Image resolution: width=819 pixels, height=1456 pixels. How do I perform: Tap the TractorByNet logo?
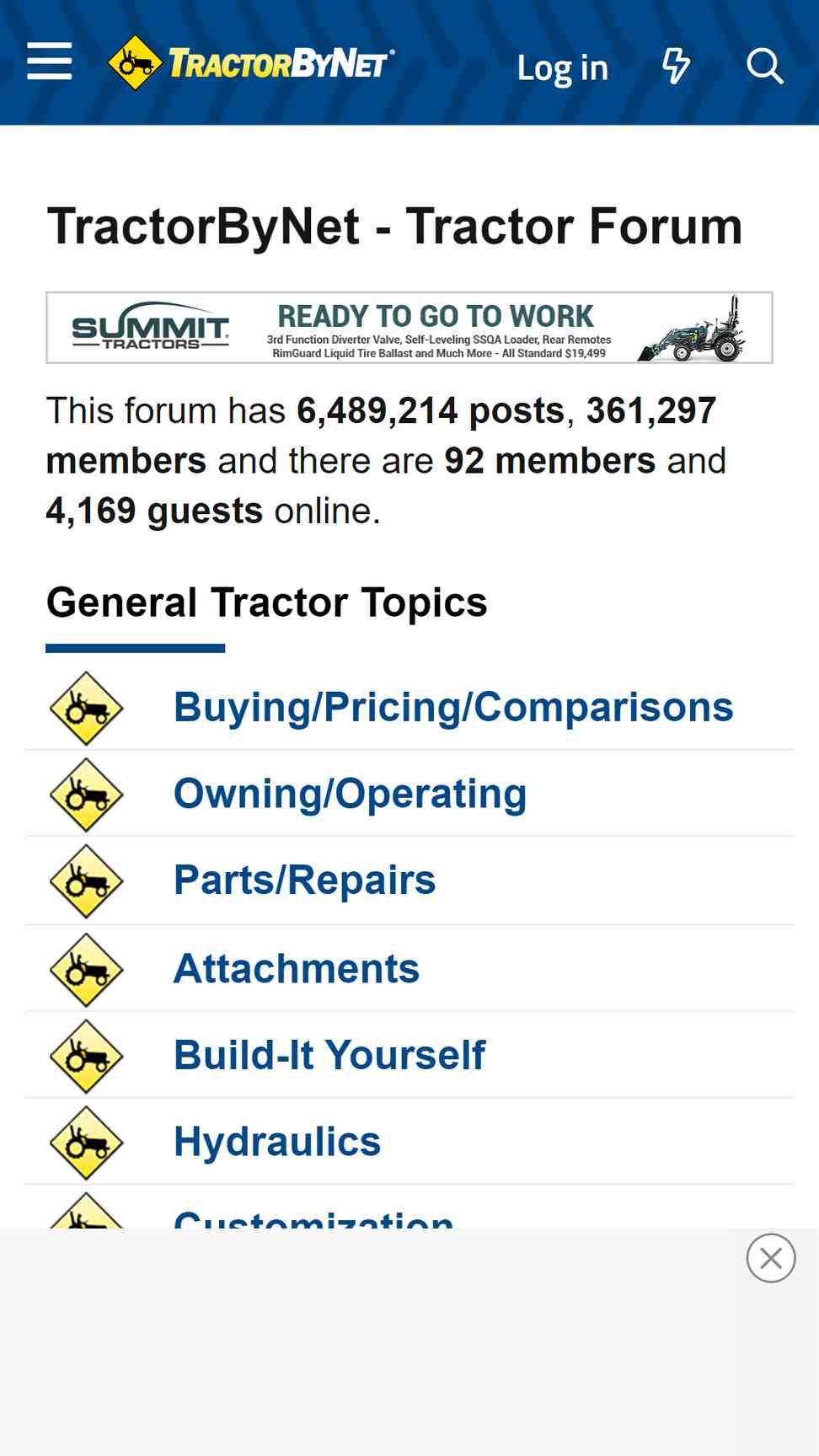pyautogui.click(x=251, y=62)
